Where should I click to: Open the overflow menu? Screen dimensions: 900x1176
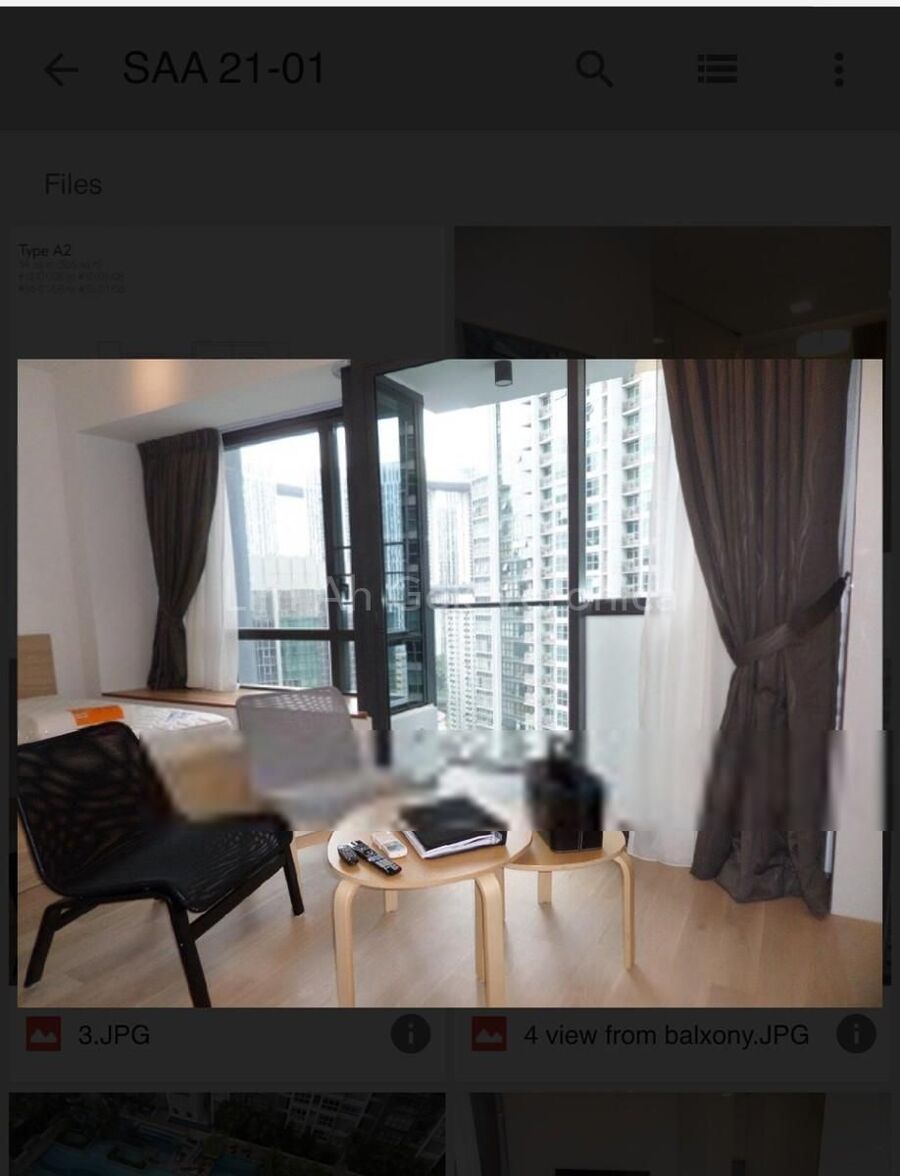coord(838,69)
